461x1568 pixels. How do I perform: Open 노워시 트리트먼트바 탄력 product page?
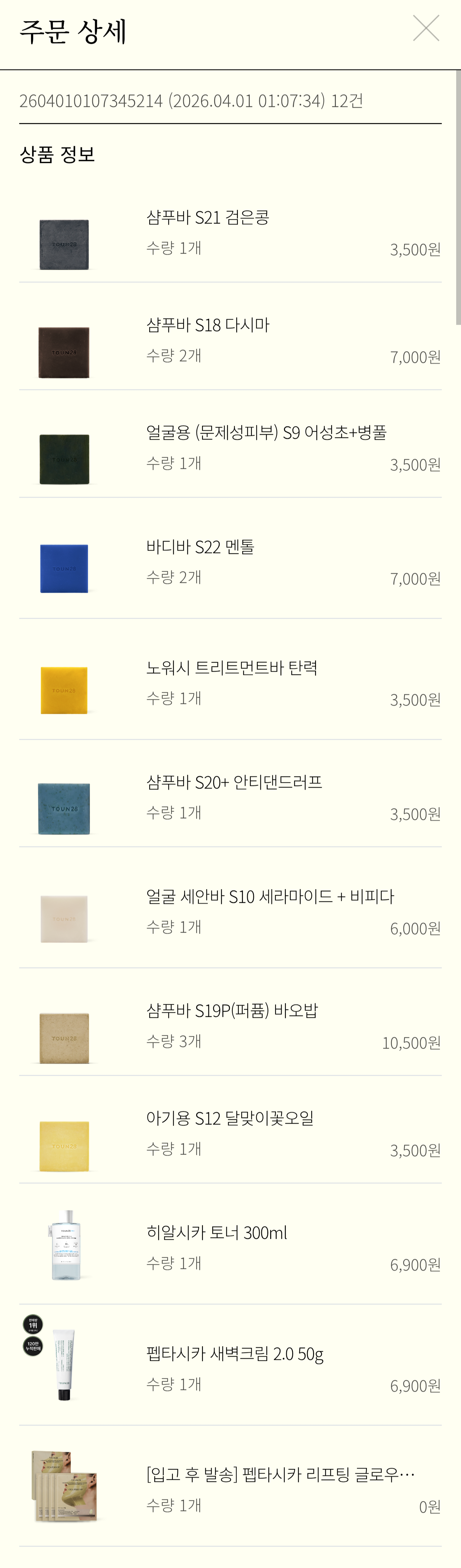232,668
